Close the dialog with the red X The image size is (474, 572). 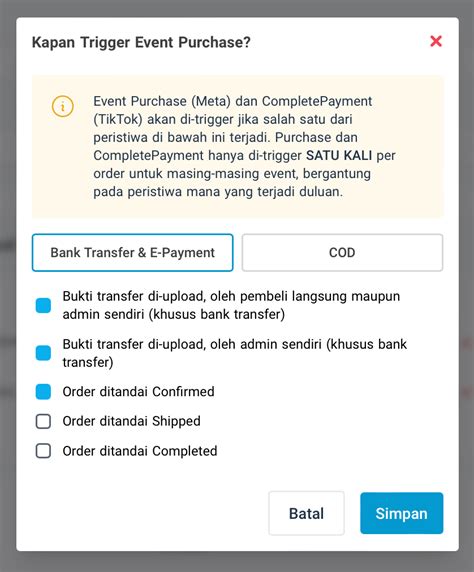click(x=436, y=41)
